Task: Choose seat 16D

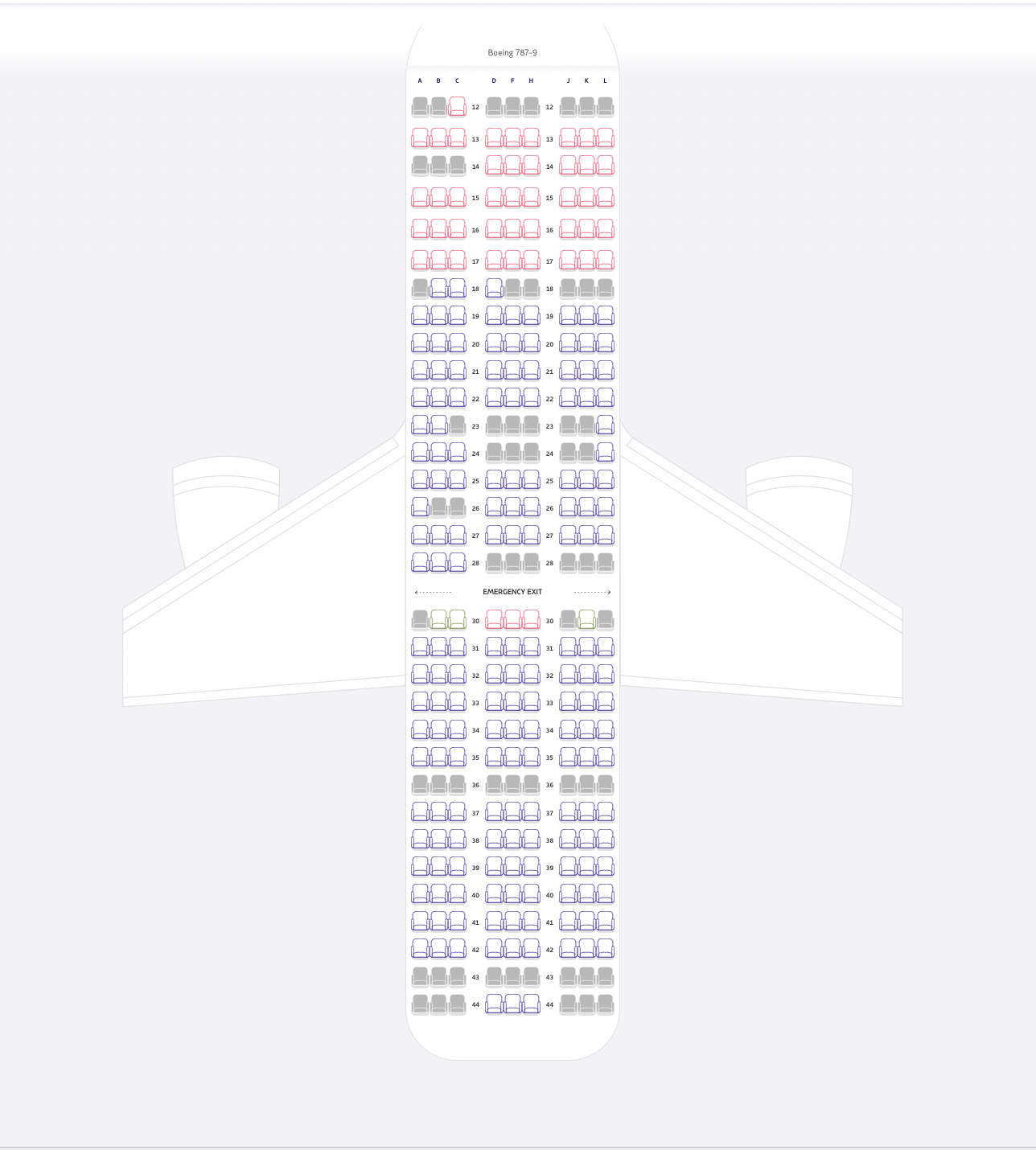Action: (494, 229)
